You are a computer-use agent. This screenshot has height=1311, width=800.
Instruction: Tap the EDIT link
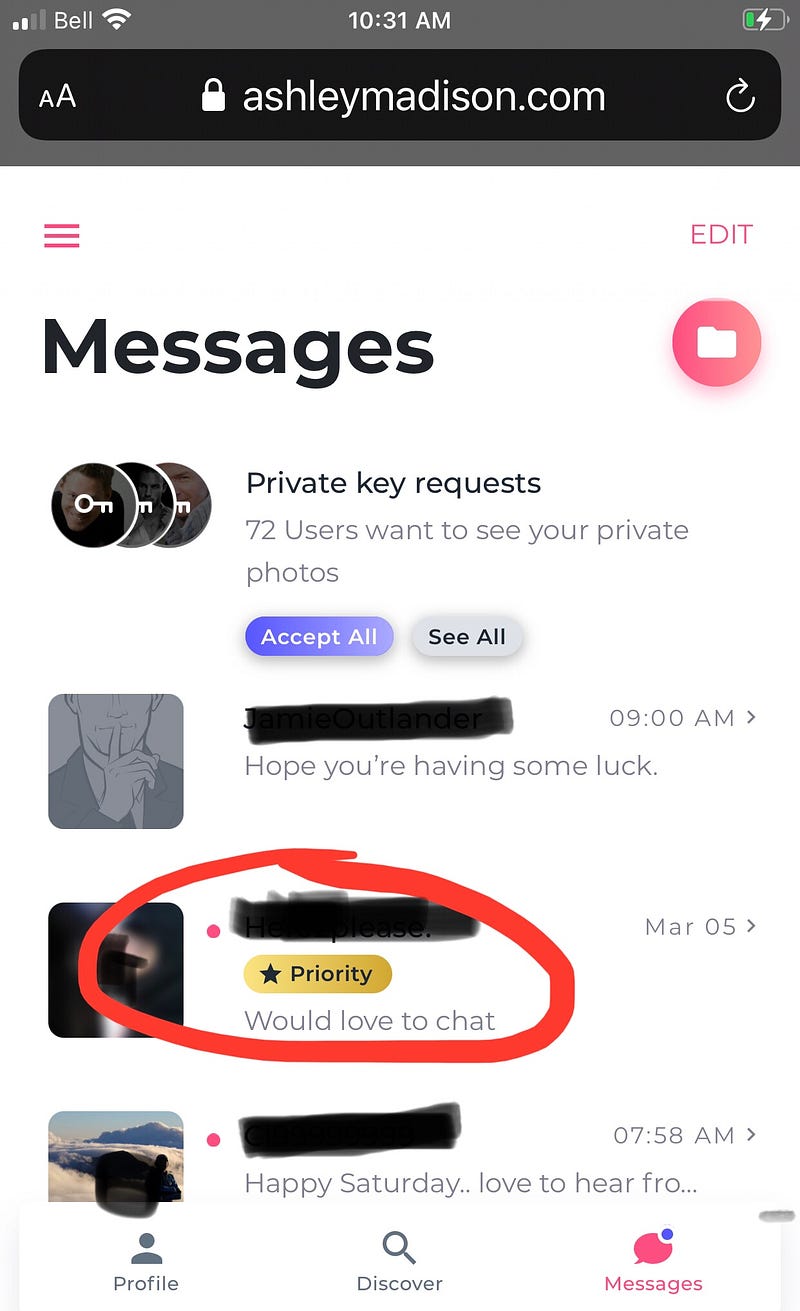pyautogui.click(x=721, y=235)
